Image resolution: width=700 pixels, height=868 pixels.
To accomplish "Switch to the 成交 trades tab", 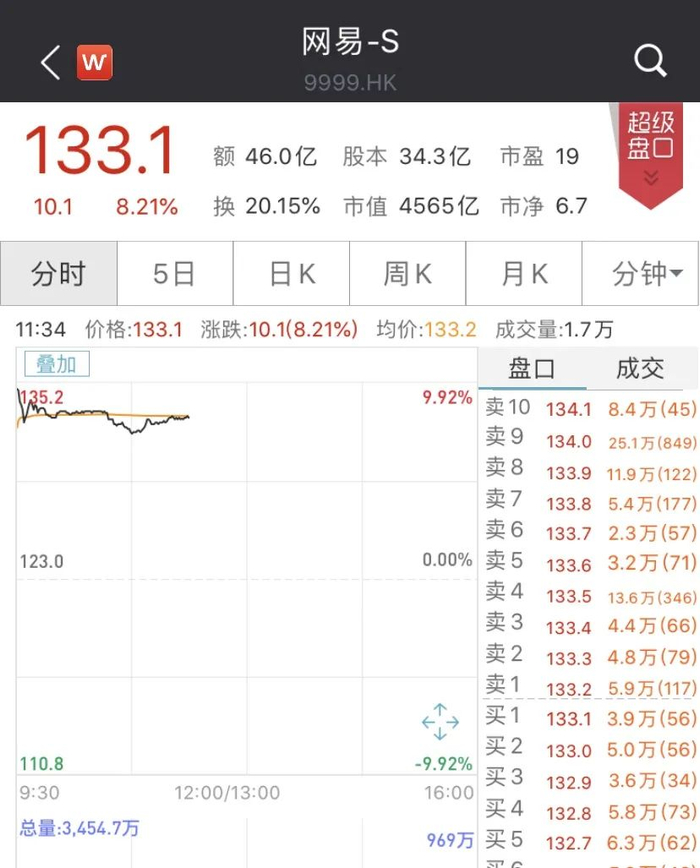I will tap(640, 368).
